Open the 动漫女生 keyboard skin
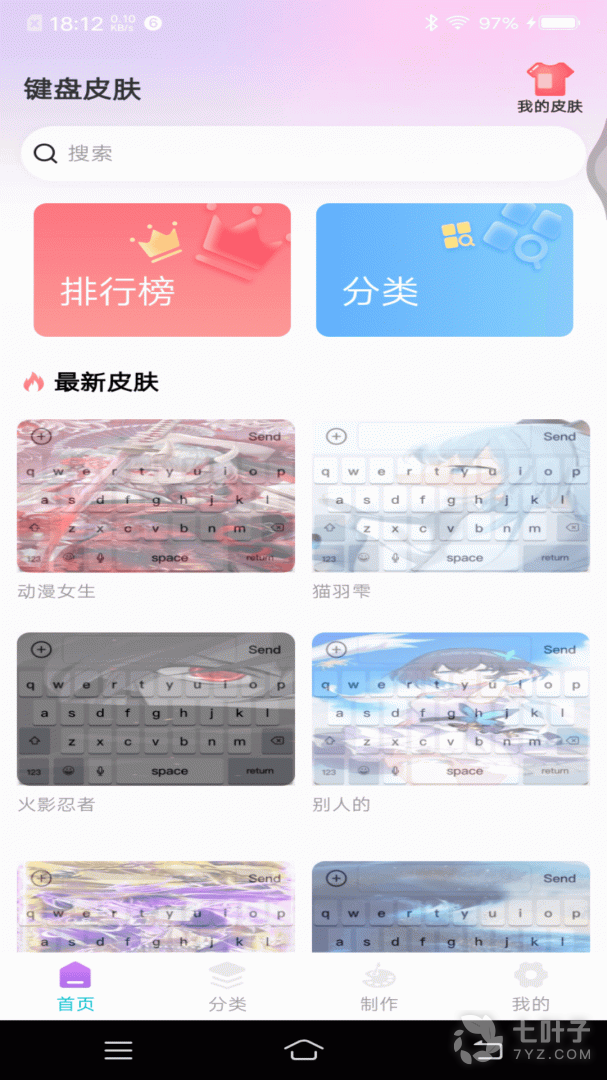This screenshot has width=607, height=1080. point(156,496)
